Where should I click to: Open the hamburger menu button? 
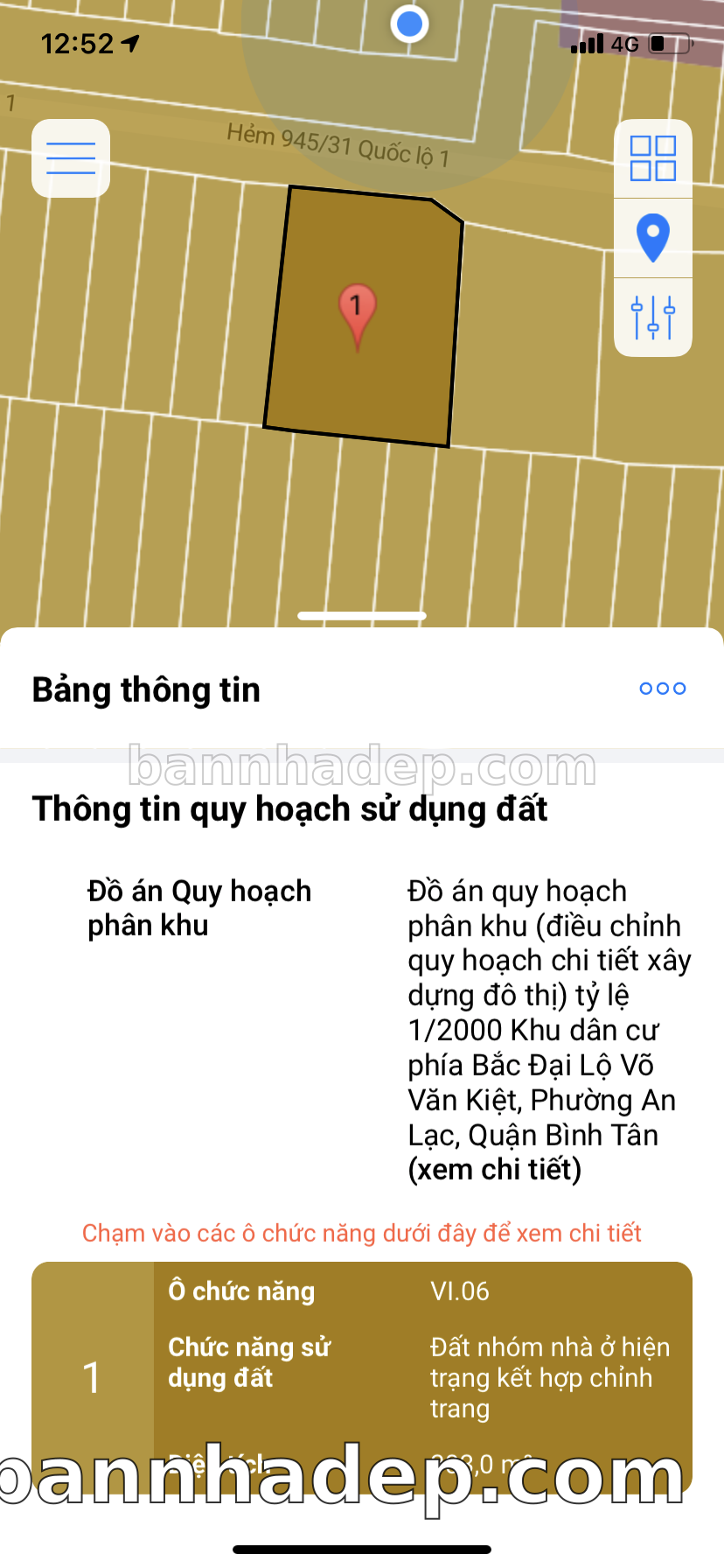pyautogui.click(x=71, y=158)
